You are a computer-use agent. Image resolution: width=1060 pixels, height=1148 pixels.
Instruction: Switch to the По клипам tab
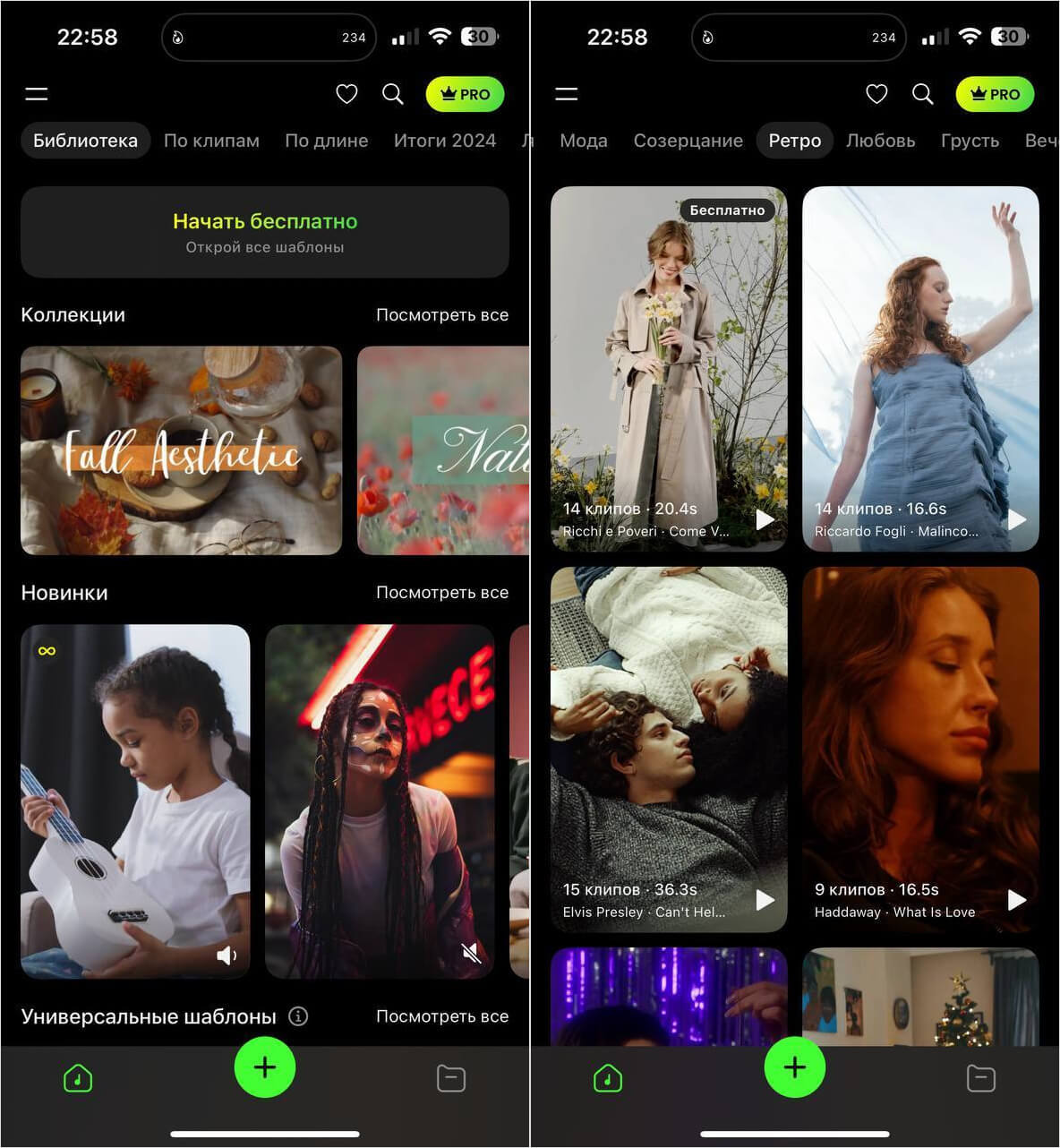211,141
